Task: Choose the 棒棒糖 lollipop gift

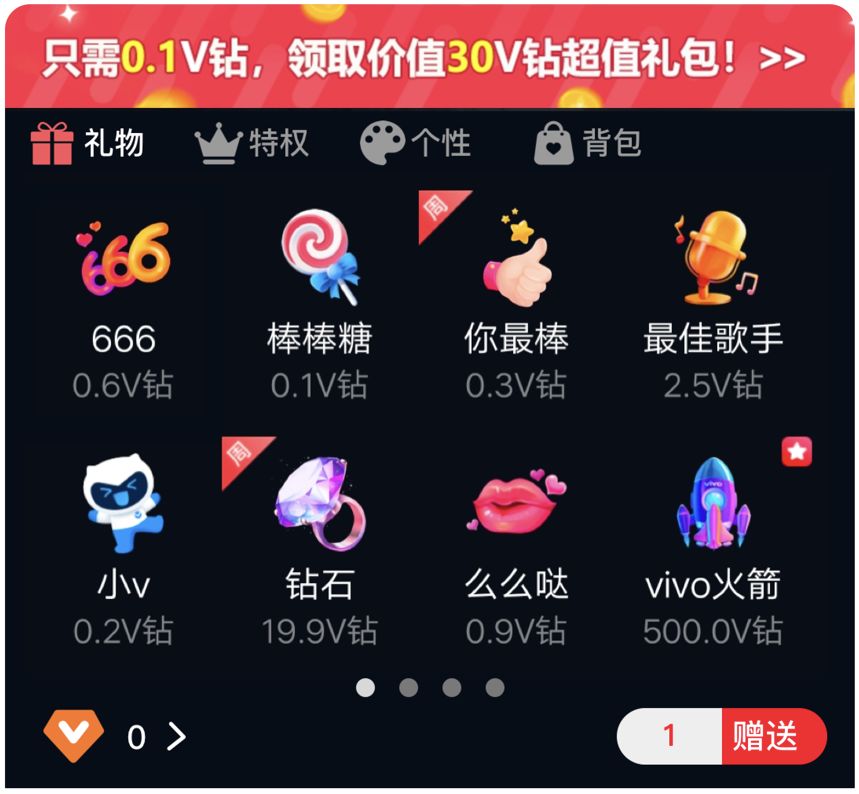Action: (319, 305)
